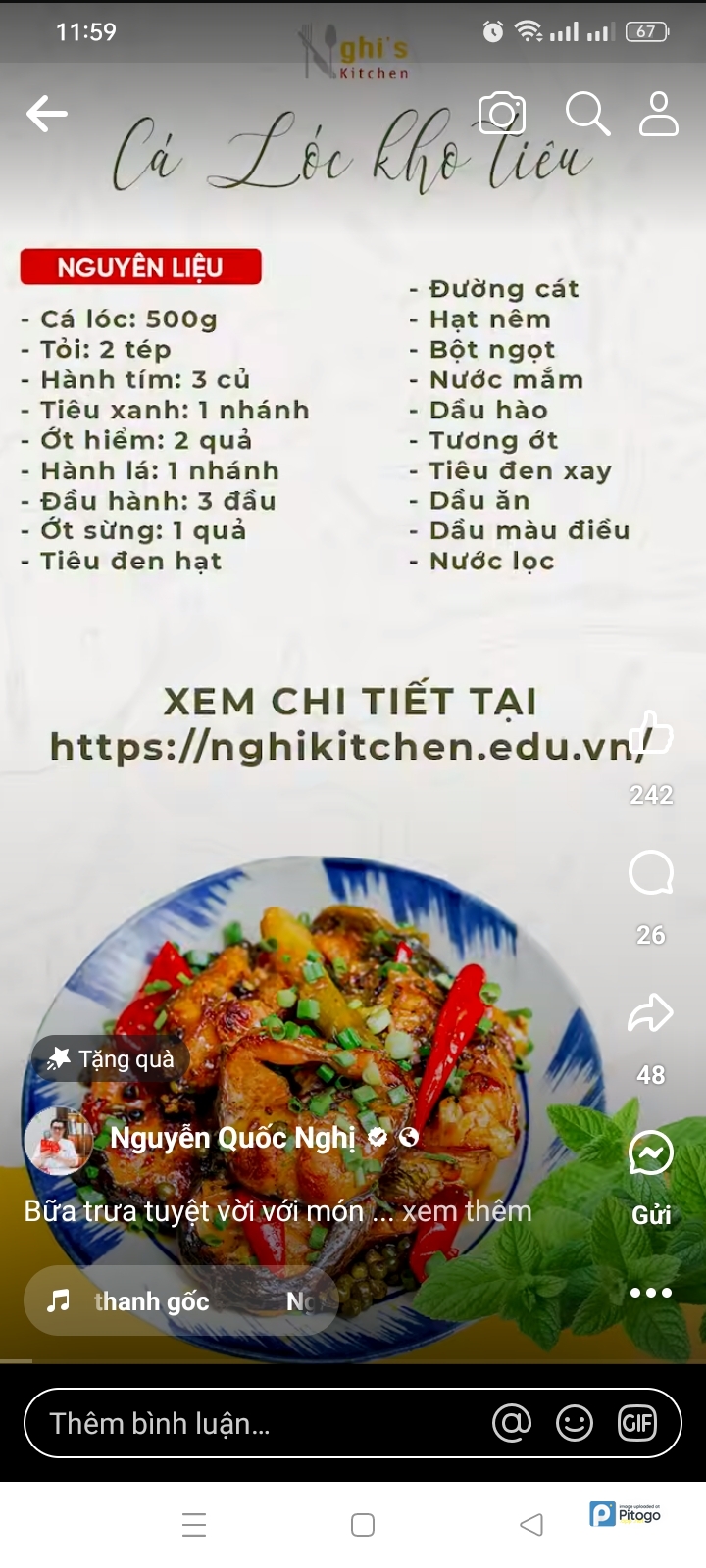The image size is (706, 1568).
Task: Open Nguyễn Quốc Nghị's profile picture
Action: click(x=58, y=1142)
